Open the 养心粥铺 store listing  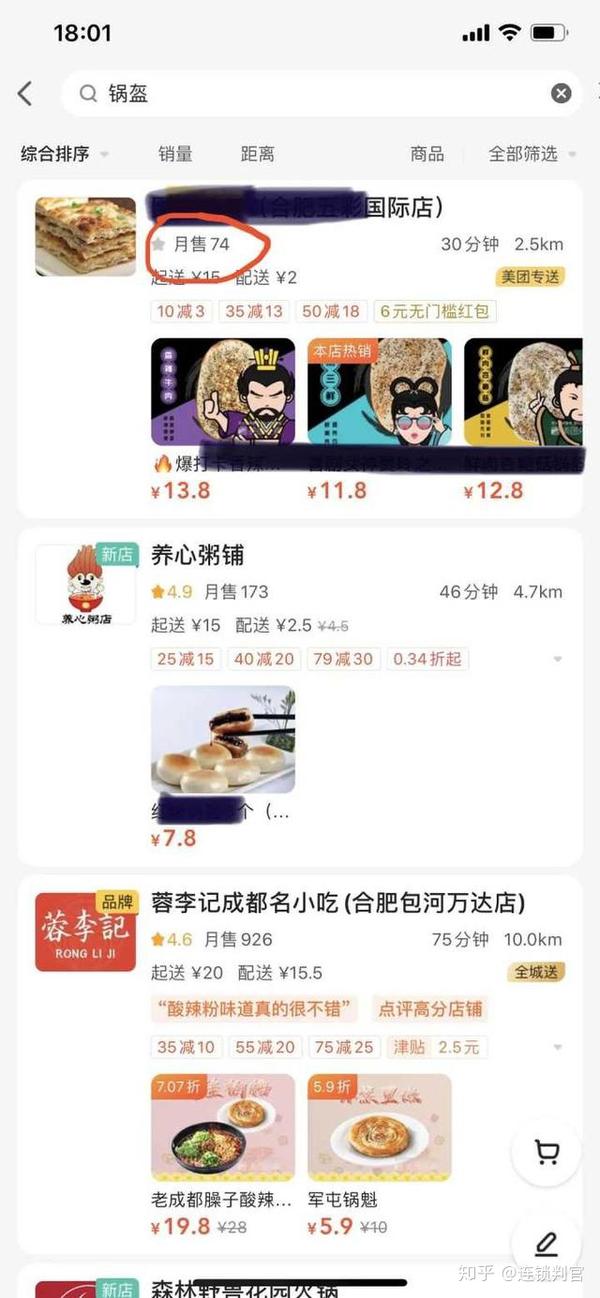198,555
